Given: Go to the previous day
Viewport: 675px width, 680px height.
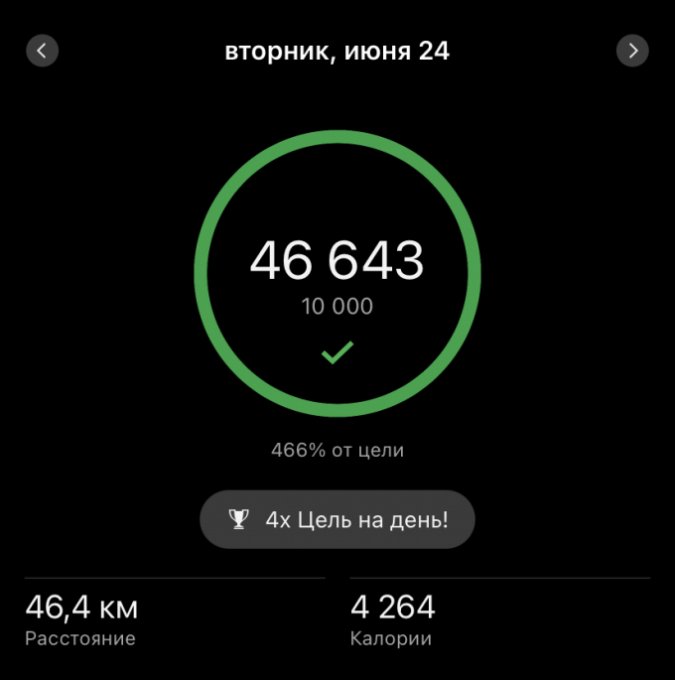Looking at the screenshot, I should pos(42,50).
